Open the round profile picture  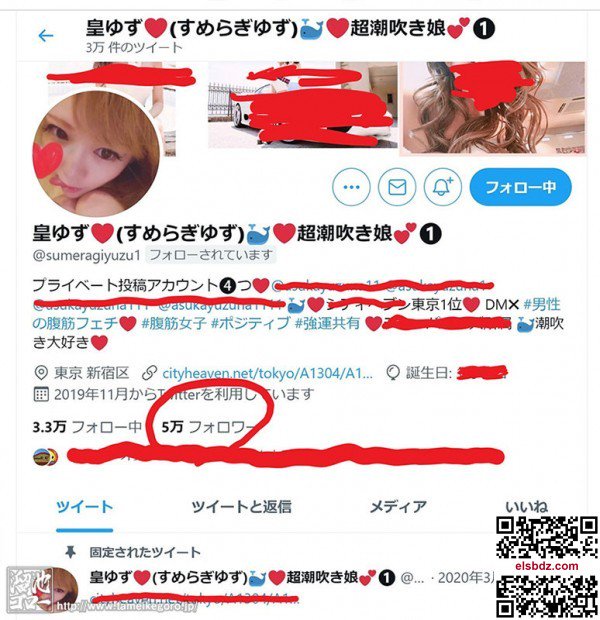(x=96, y=162)
